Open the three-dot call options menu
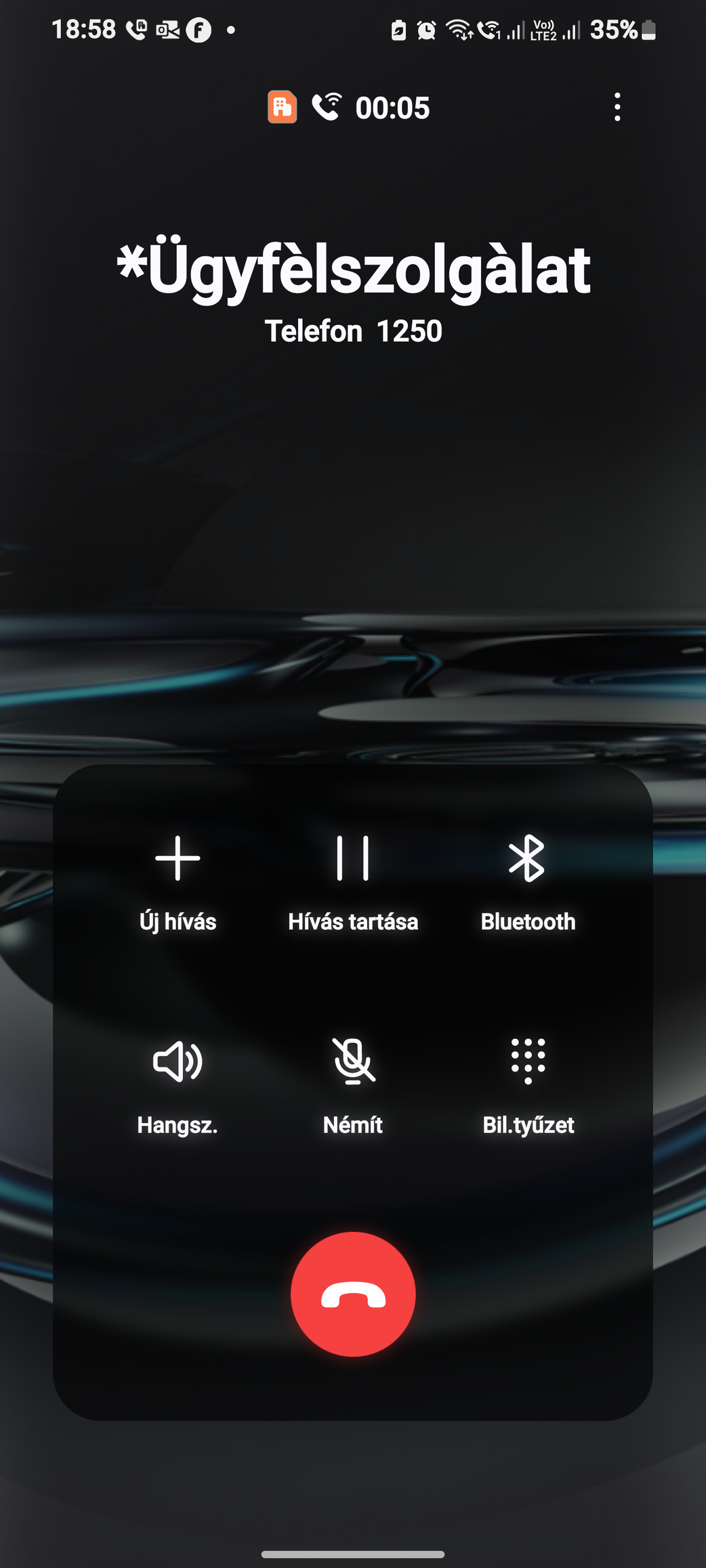 tap(617, 108)
